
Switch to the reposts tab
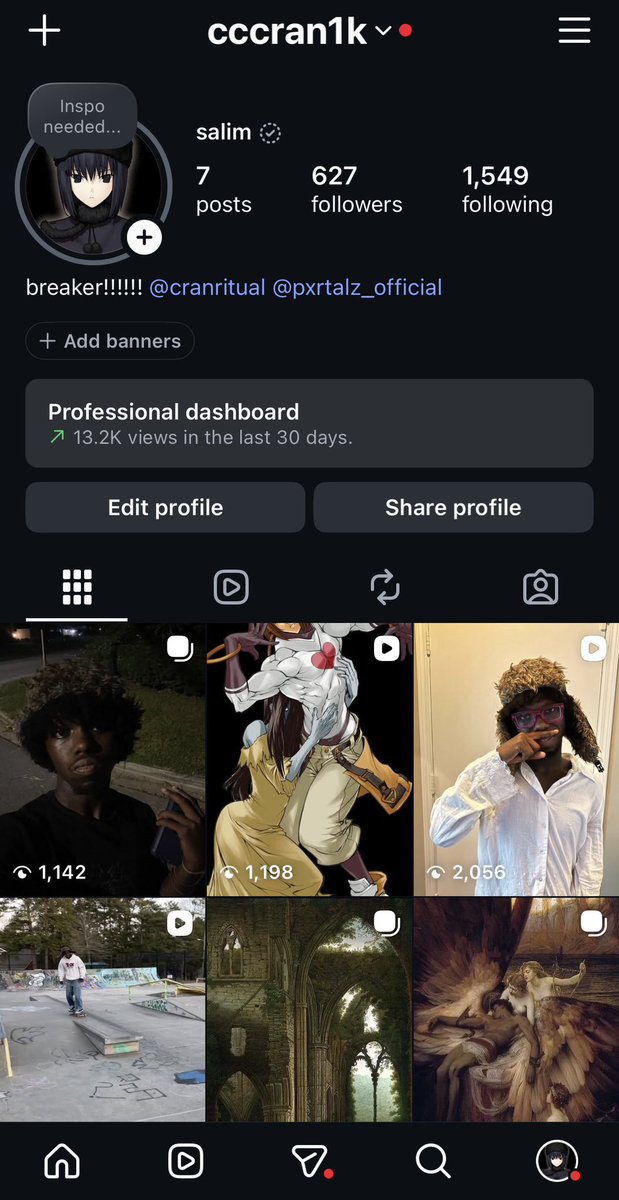coord(385,587)
